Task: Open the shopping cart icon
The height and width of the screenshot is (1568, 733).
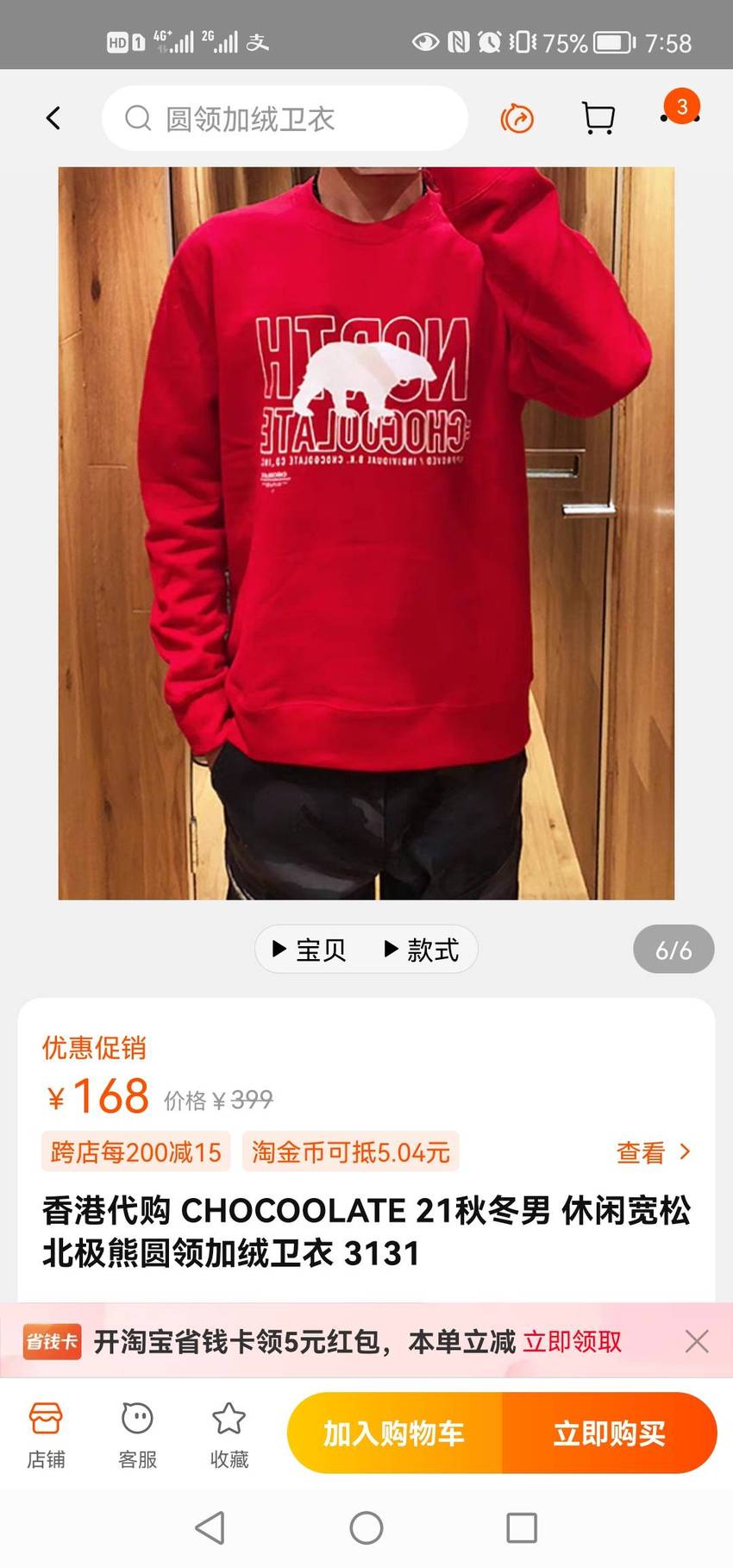Action: click(x=598, y=118)
